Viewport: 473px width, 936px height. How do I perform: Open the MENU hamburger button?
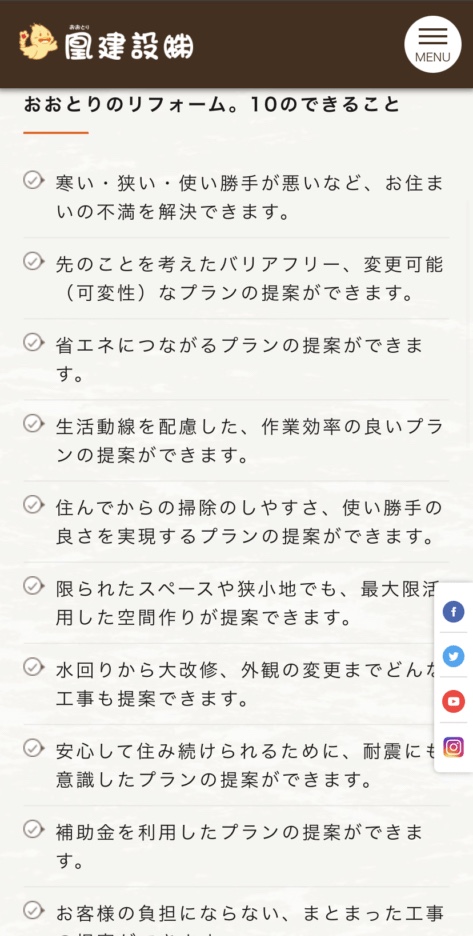[x=432, y=44]
